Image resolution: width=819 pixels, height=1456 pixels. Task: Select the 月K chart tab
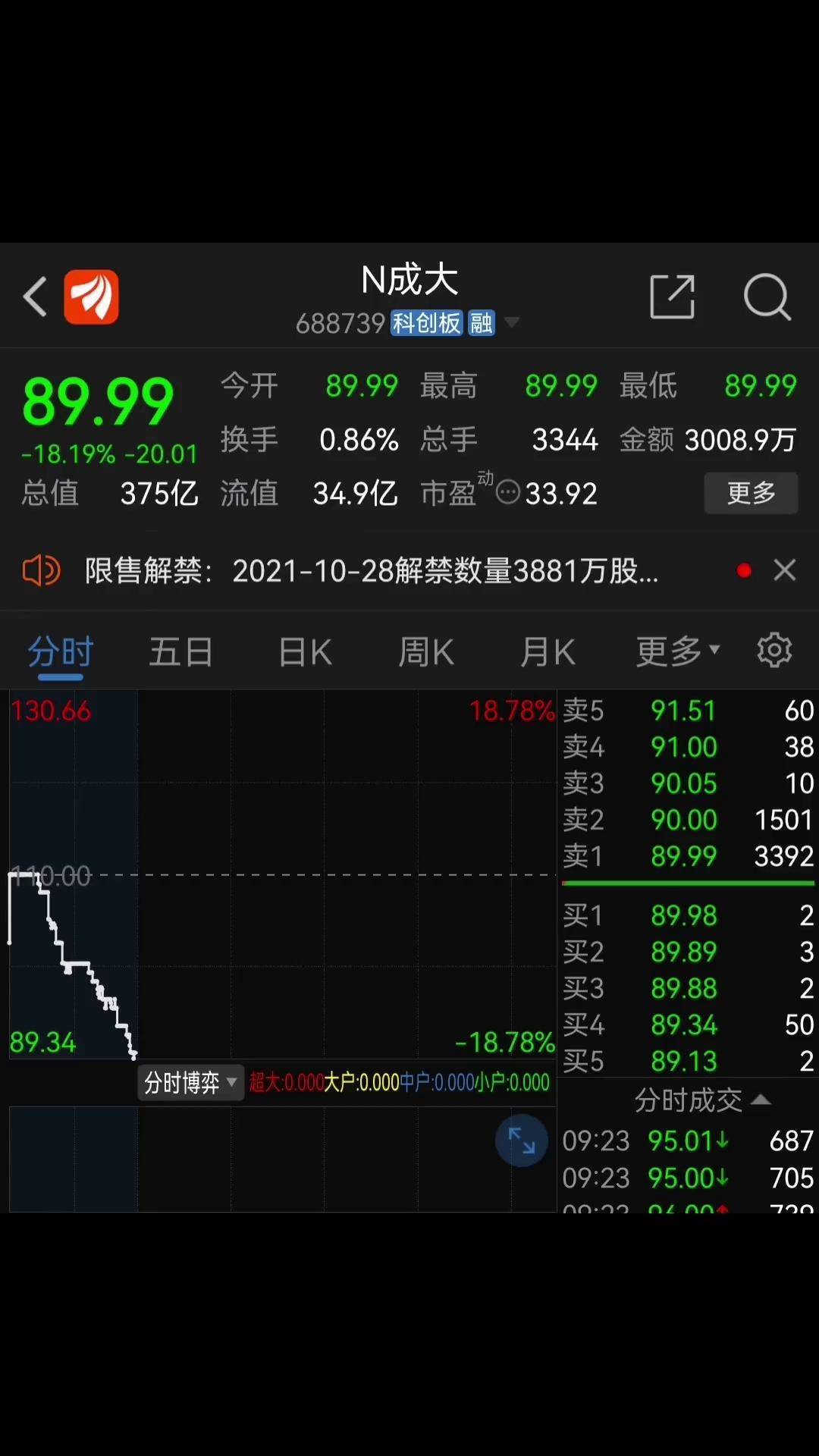(548, 651)
